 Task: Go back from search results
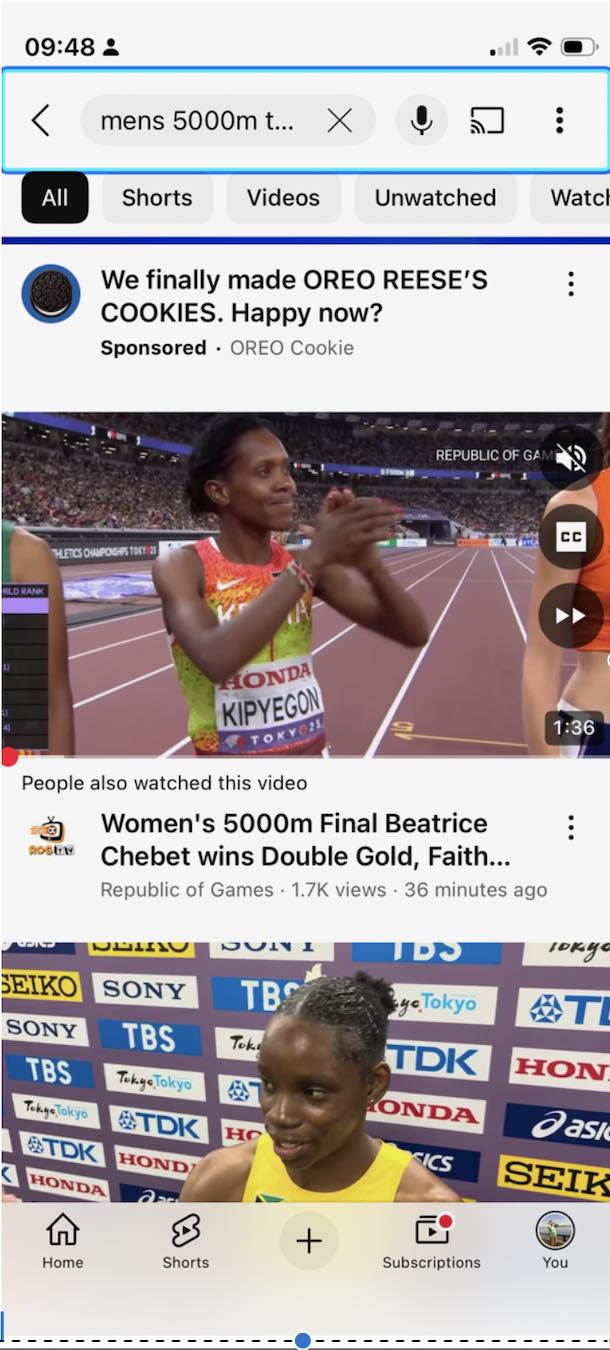pos(40,121)
